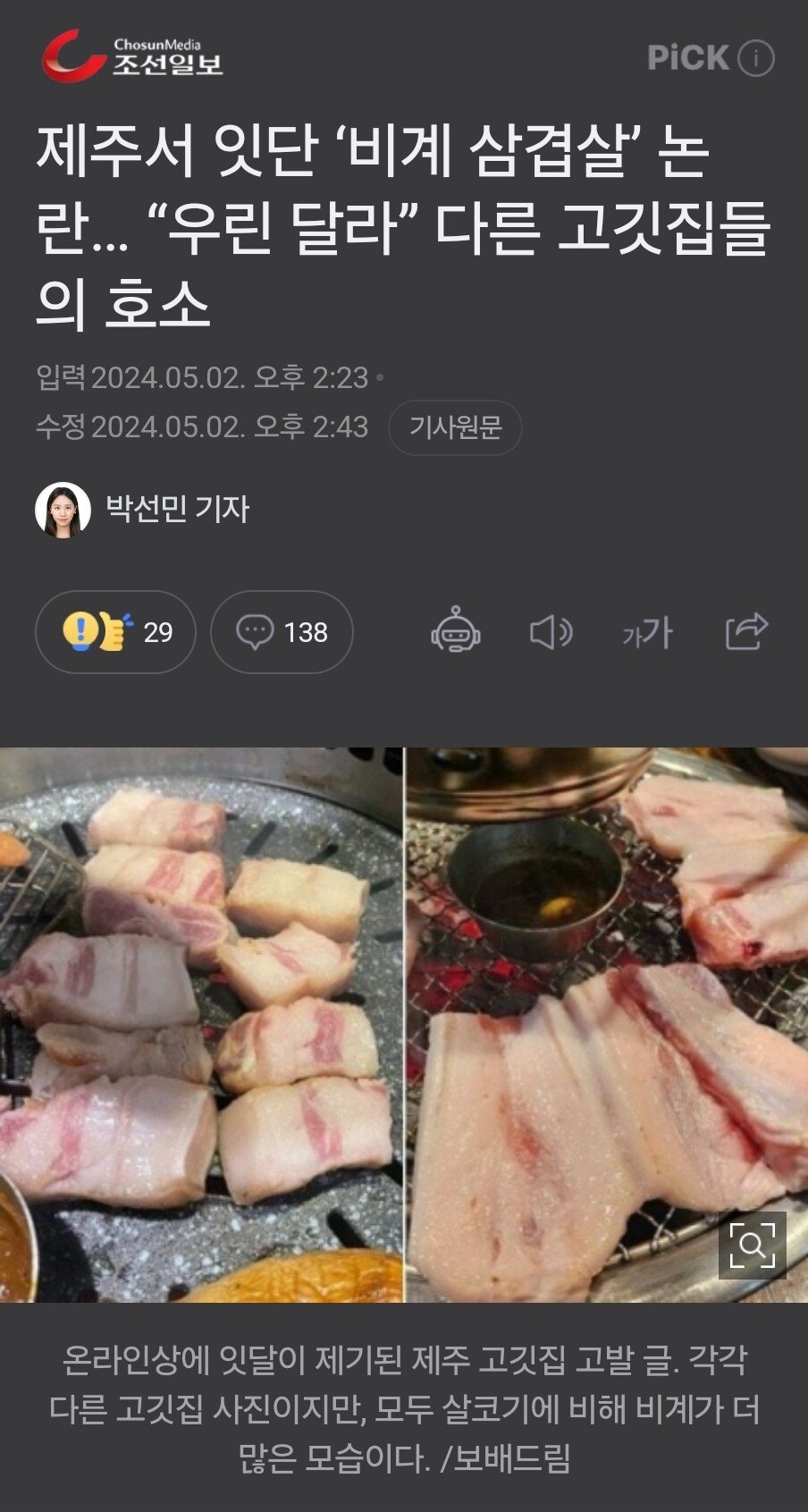Click the reporter profile photo
The height and width of the screenshot is (1512, 808).
(62, 507)
